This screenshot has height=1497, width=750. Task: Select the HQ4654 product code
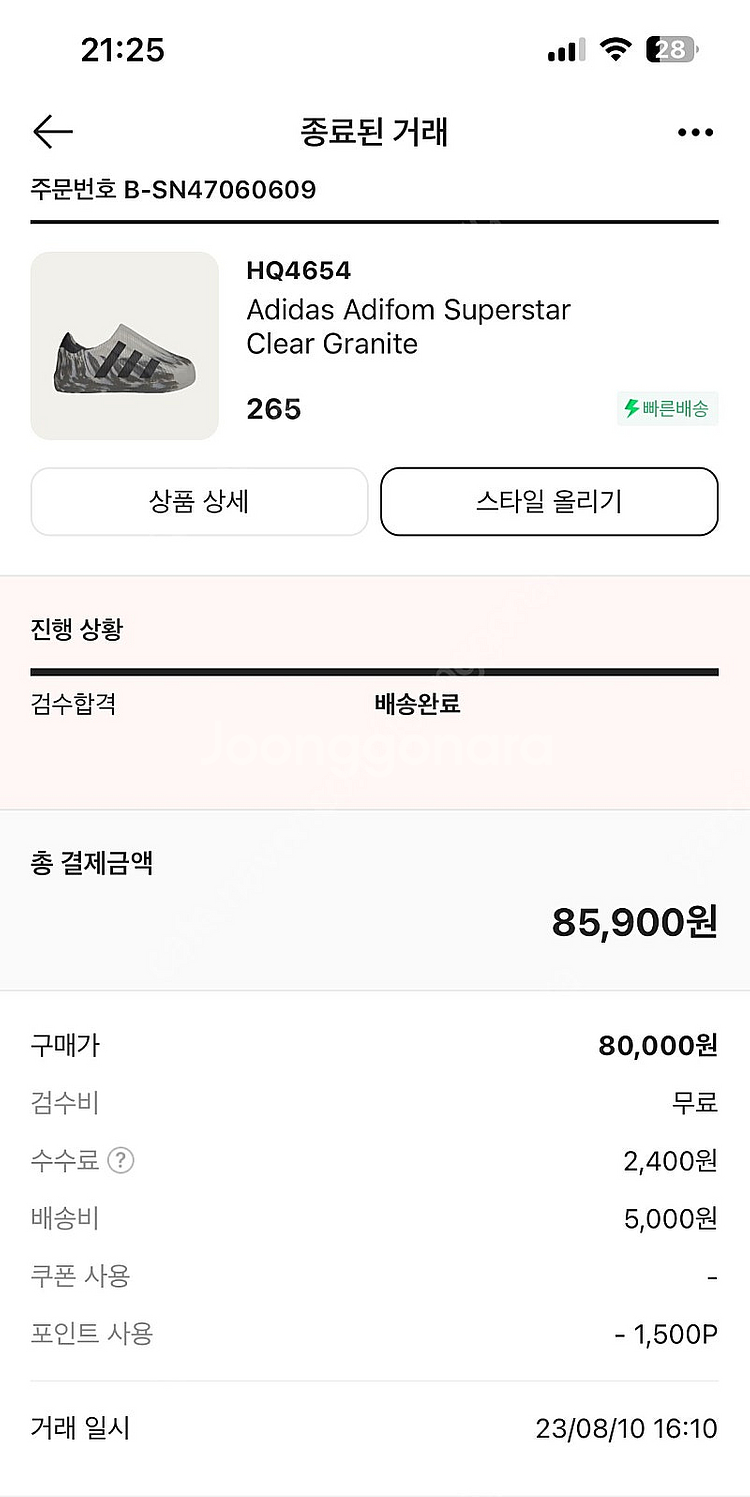[298, 269]
